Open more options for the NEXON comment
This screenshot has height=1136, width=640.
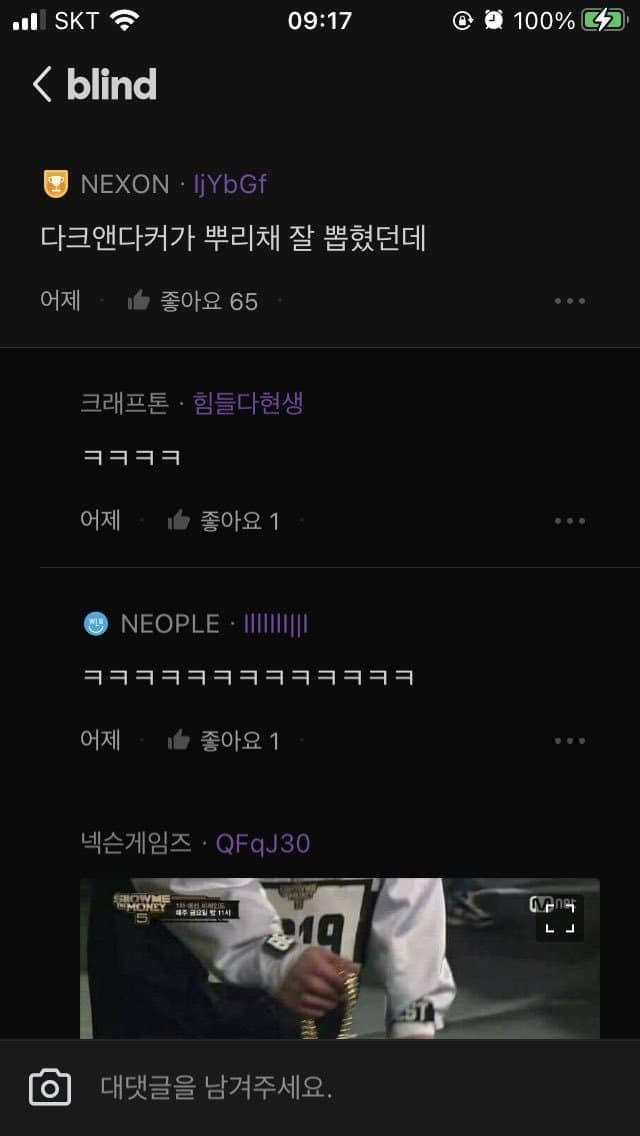point(569,301)
